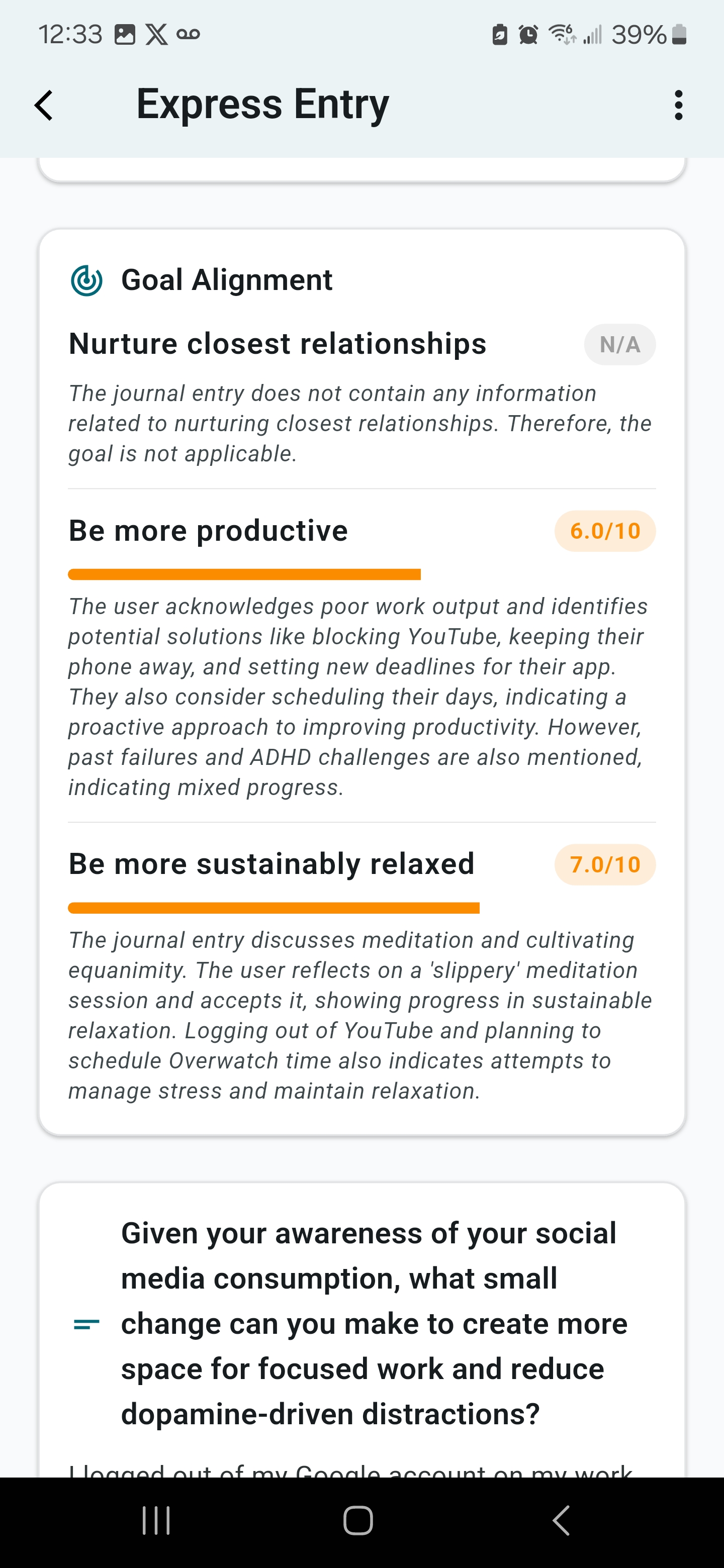Tap the system home button
The image size is (724, 1568).
(358, 1521)
